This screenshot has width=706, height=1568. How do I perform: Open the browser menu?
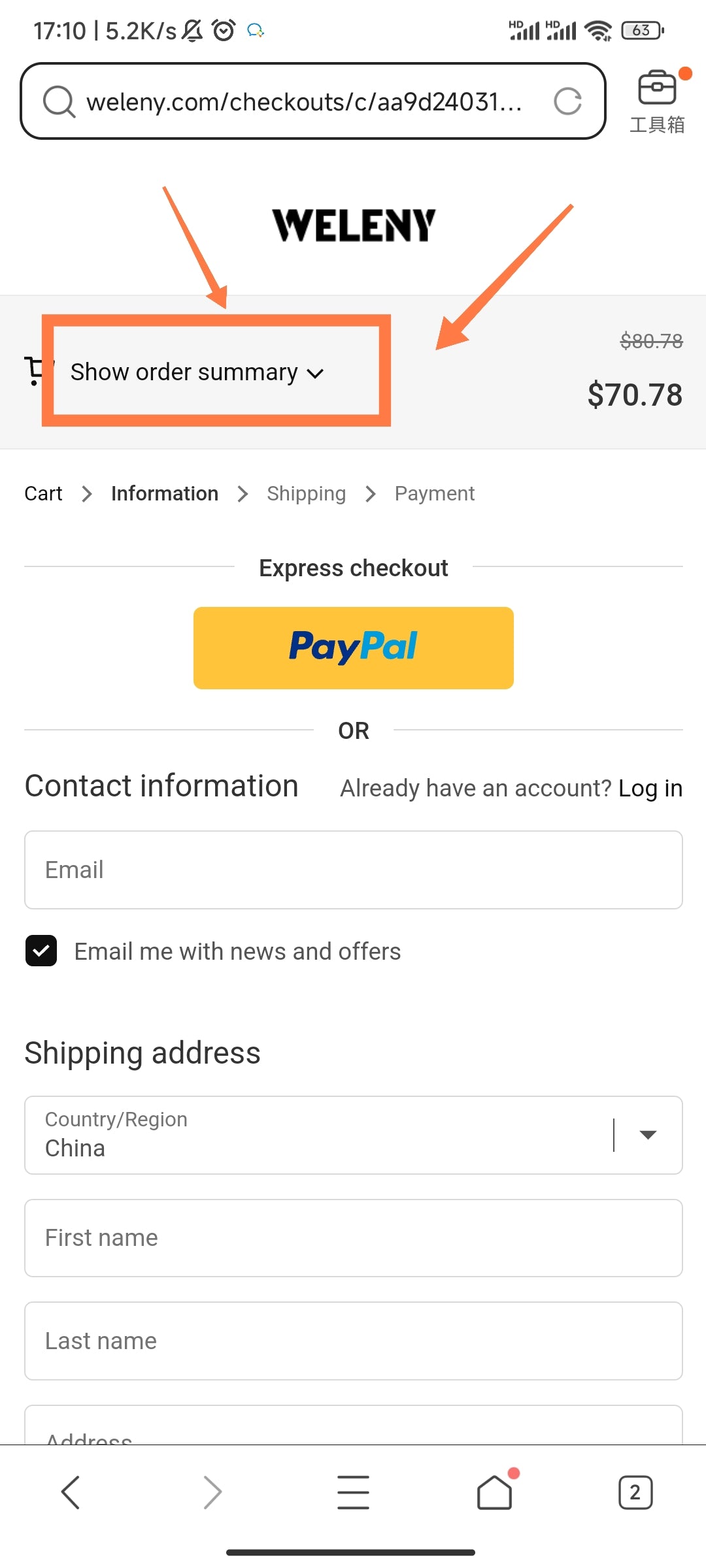[x=353, y=1492]
